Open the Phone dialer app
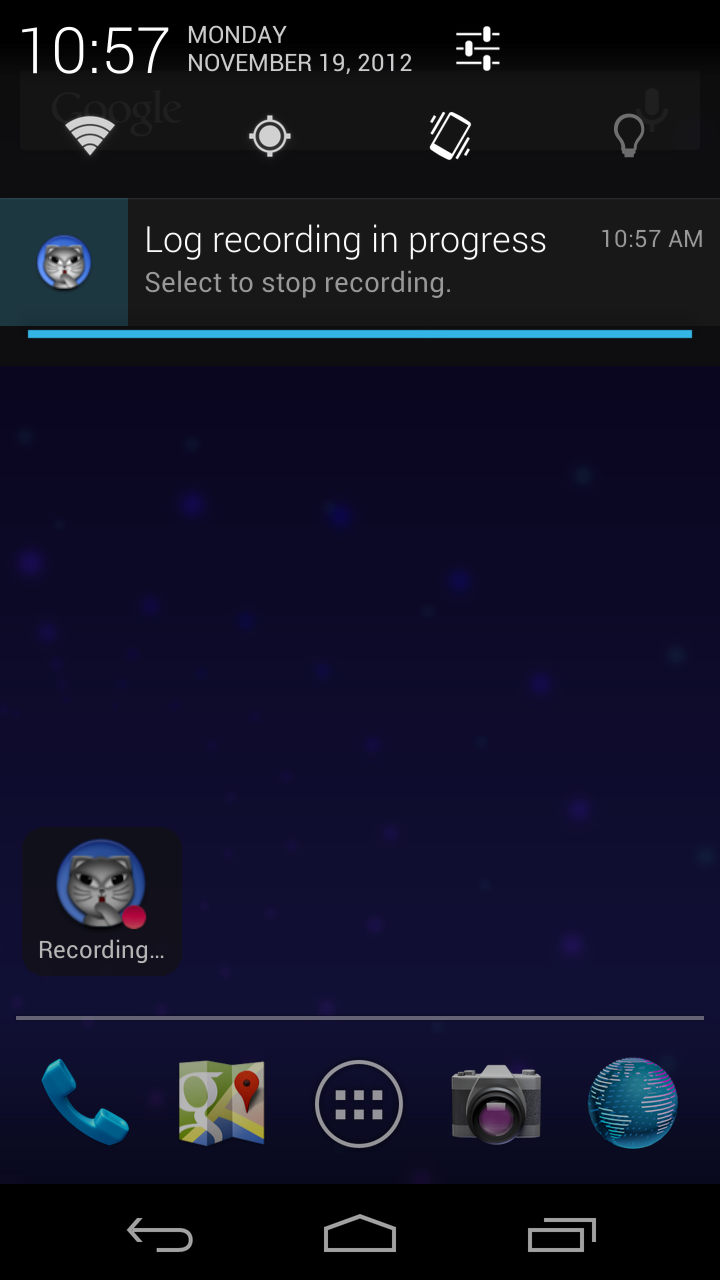Screen dimensions: 720x1280 click(x=85, y=1103)
